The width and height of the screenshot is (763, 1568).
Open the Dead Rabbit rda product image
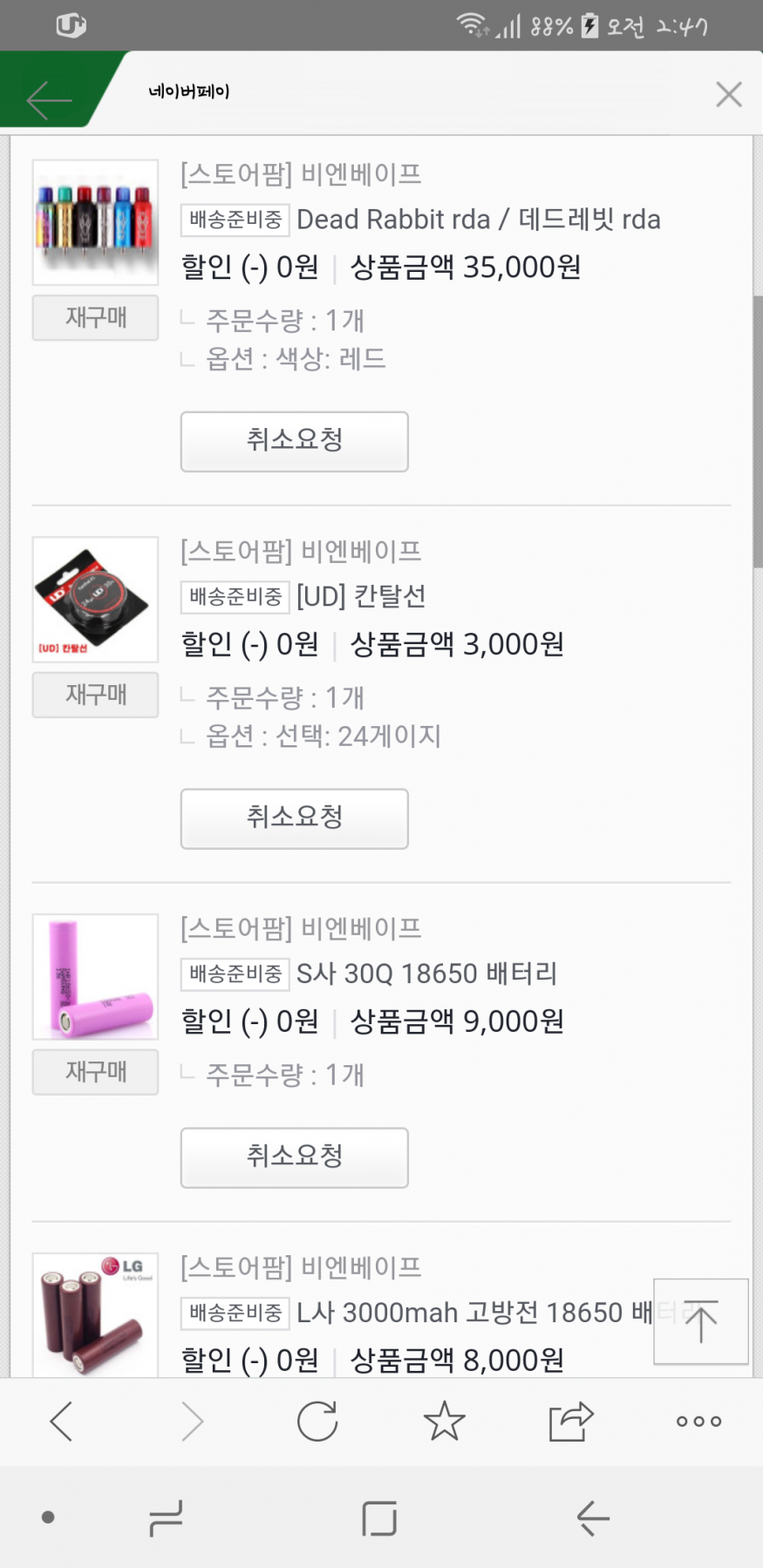95,222
